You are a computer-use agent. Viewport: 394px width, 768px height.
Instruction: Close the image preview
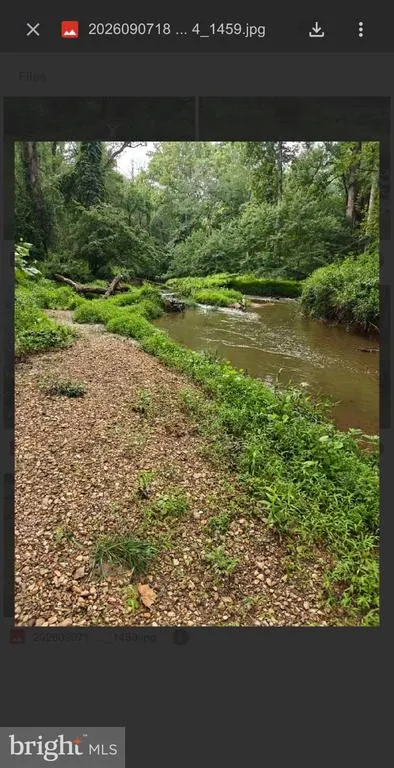click(x=33, y=29)
